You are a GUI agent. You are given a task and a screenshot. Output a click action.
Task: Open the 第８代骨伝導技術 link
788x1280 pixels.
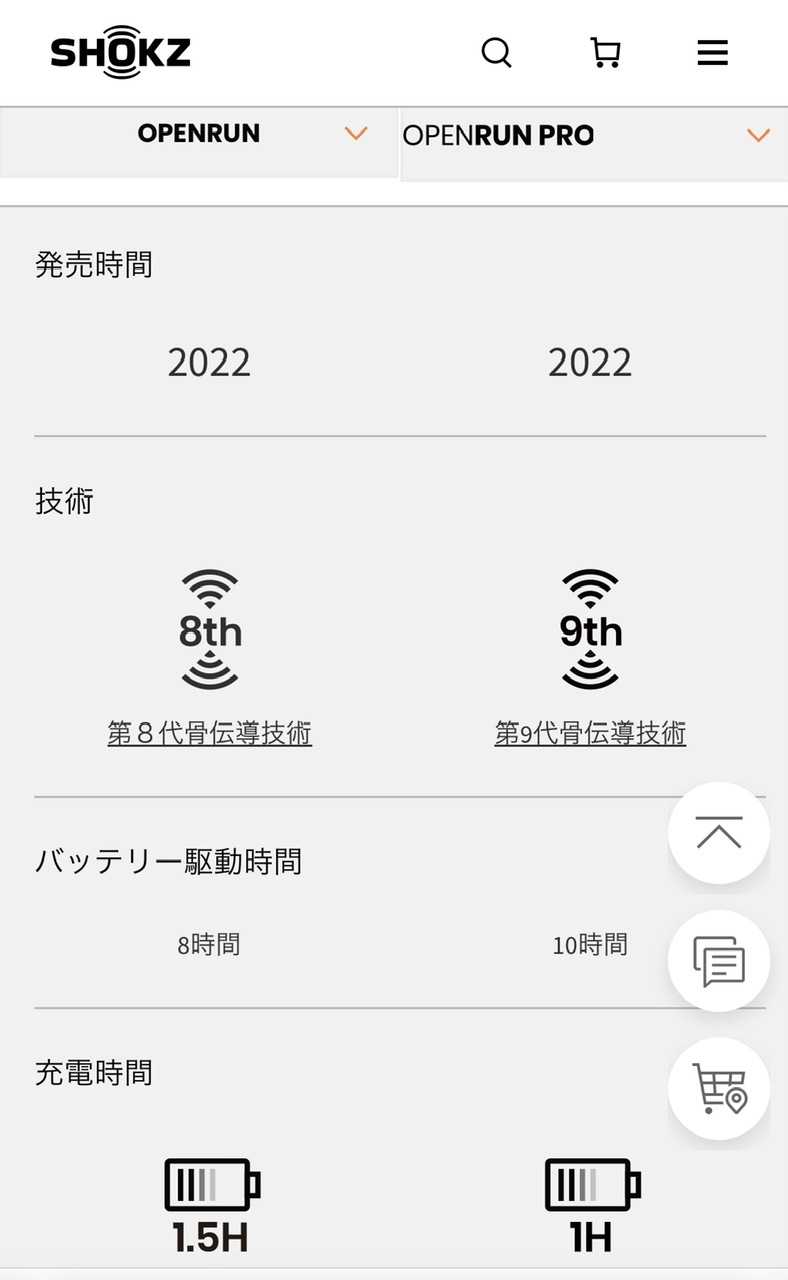pyautogui.click(x=210, y=734)
